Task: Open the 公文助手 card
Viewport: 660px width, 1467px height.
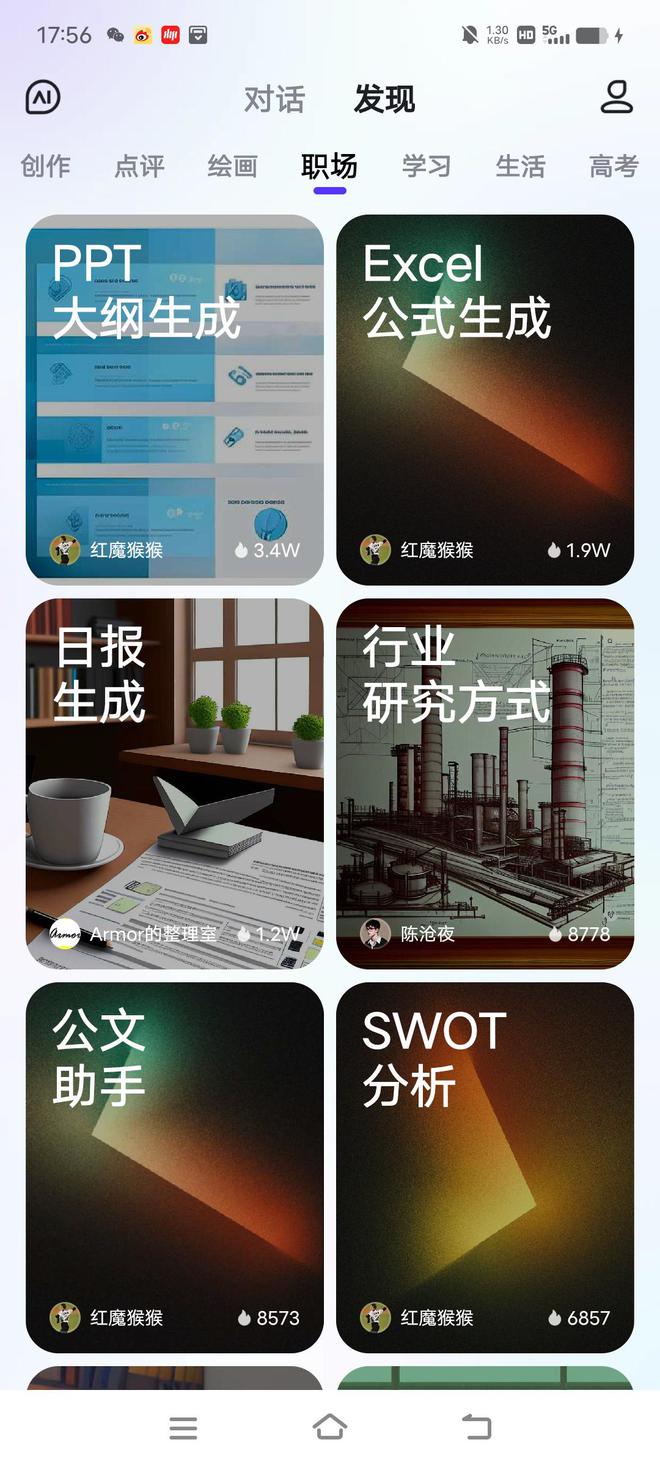Action: [175, 1167]
